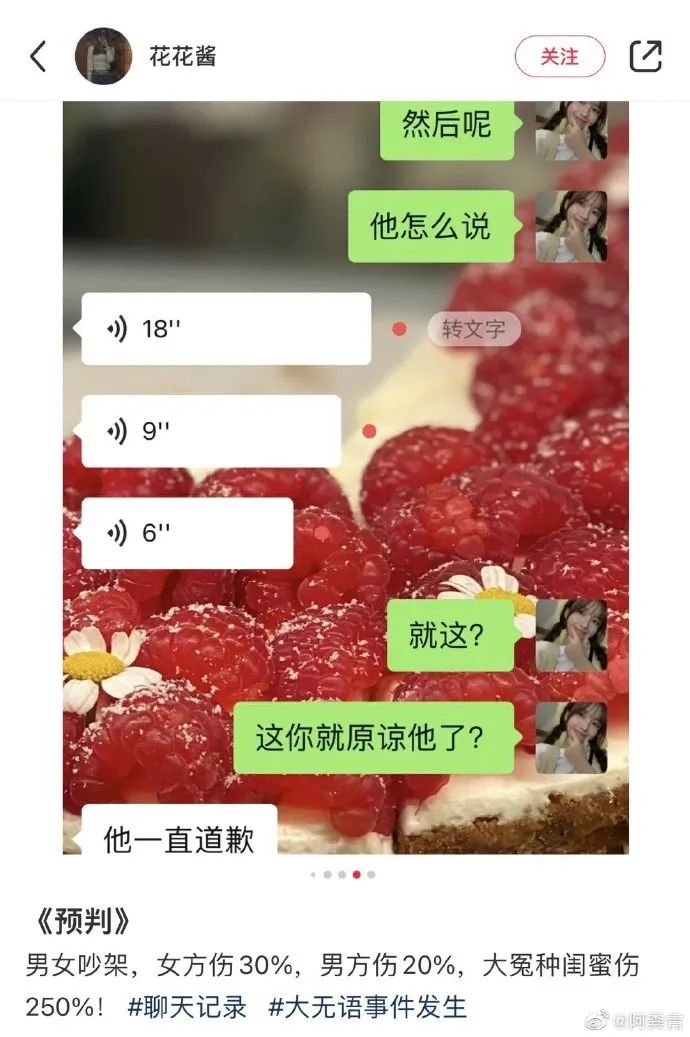Open 花花酱's profile avatar
This screenshot has width=690, height=1037.
tap(103, 56)
